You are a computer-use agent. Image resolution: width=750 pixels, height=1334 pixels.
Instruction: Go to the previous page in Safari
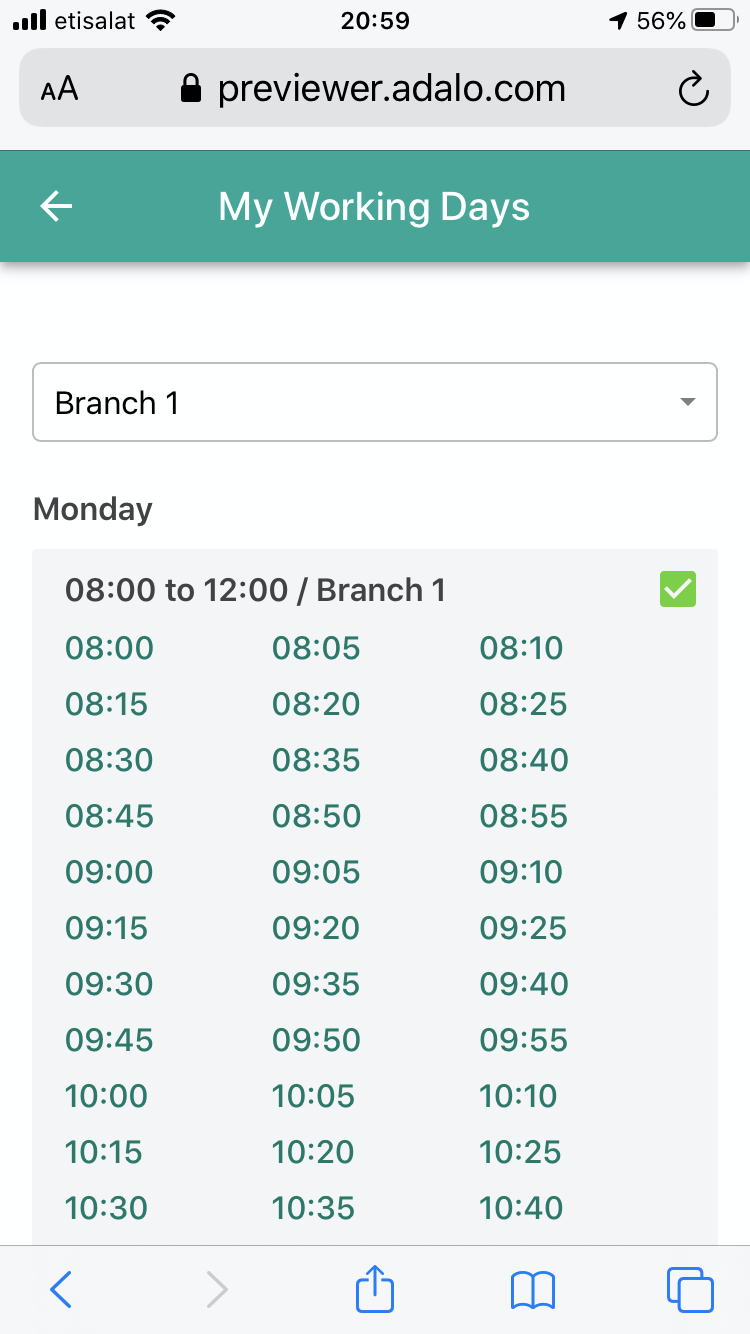click(61, 1289)
